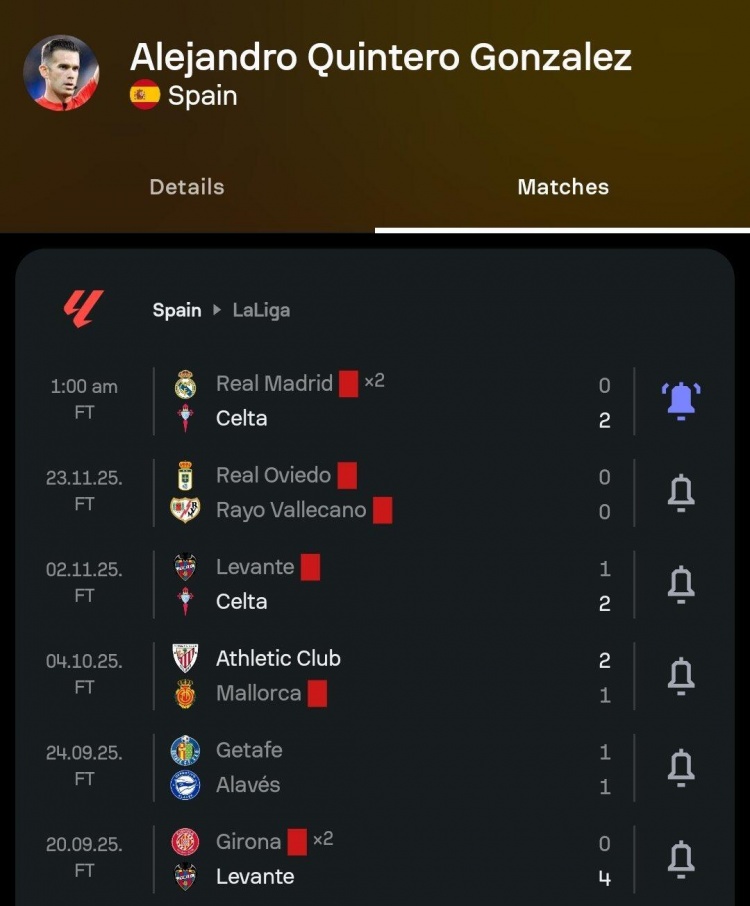Enable alerts for Real Oviedo vs Rayo Vallecano
The width and height of the screenshot is (750, 906).
pyautogui.click(x=681, y=493)
